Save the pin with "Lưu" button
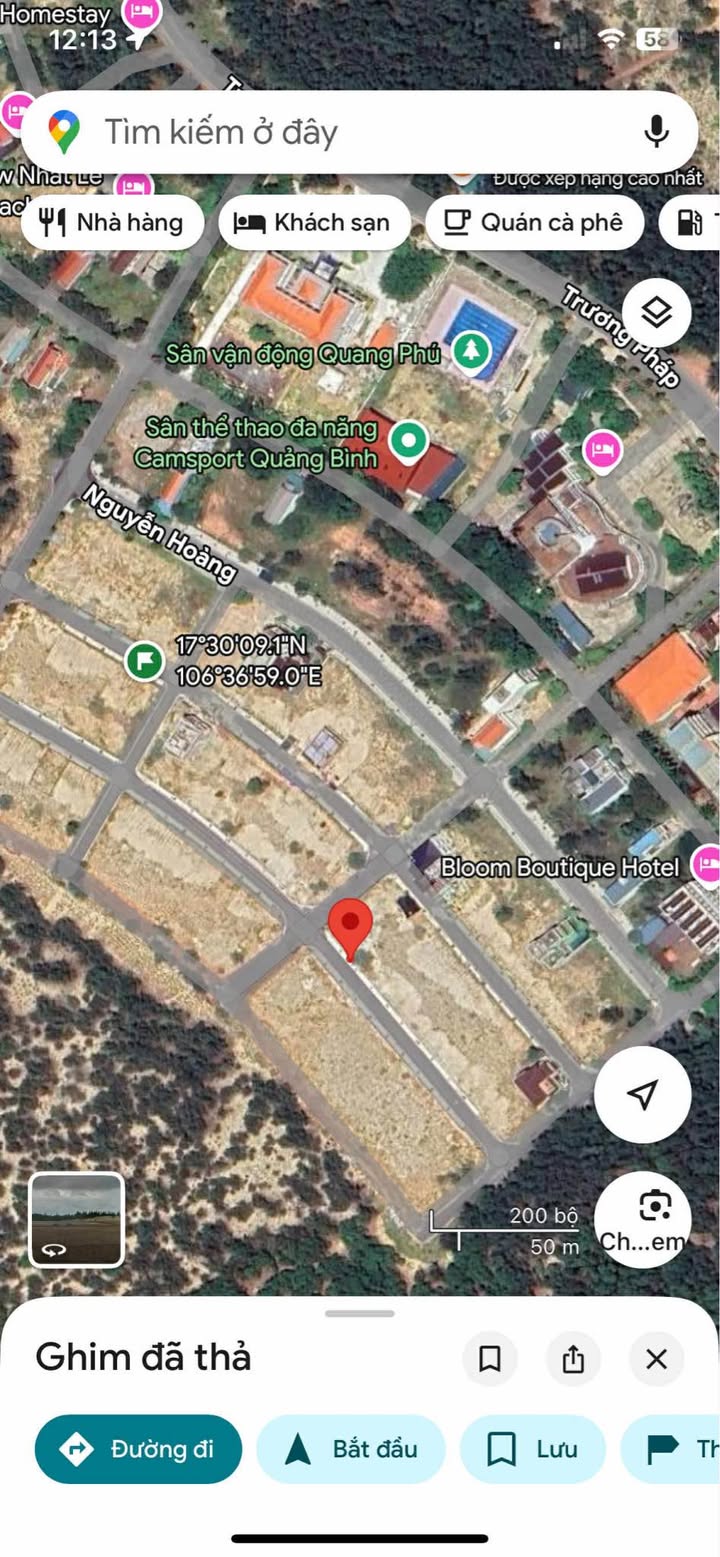 click(533, 1449)
